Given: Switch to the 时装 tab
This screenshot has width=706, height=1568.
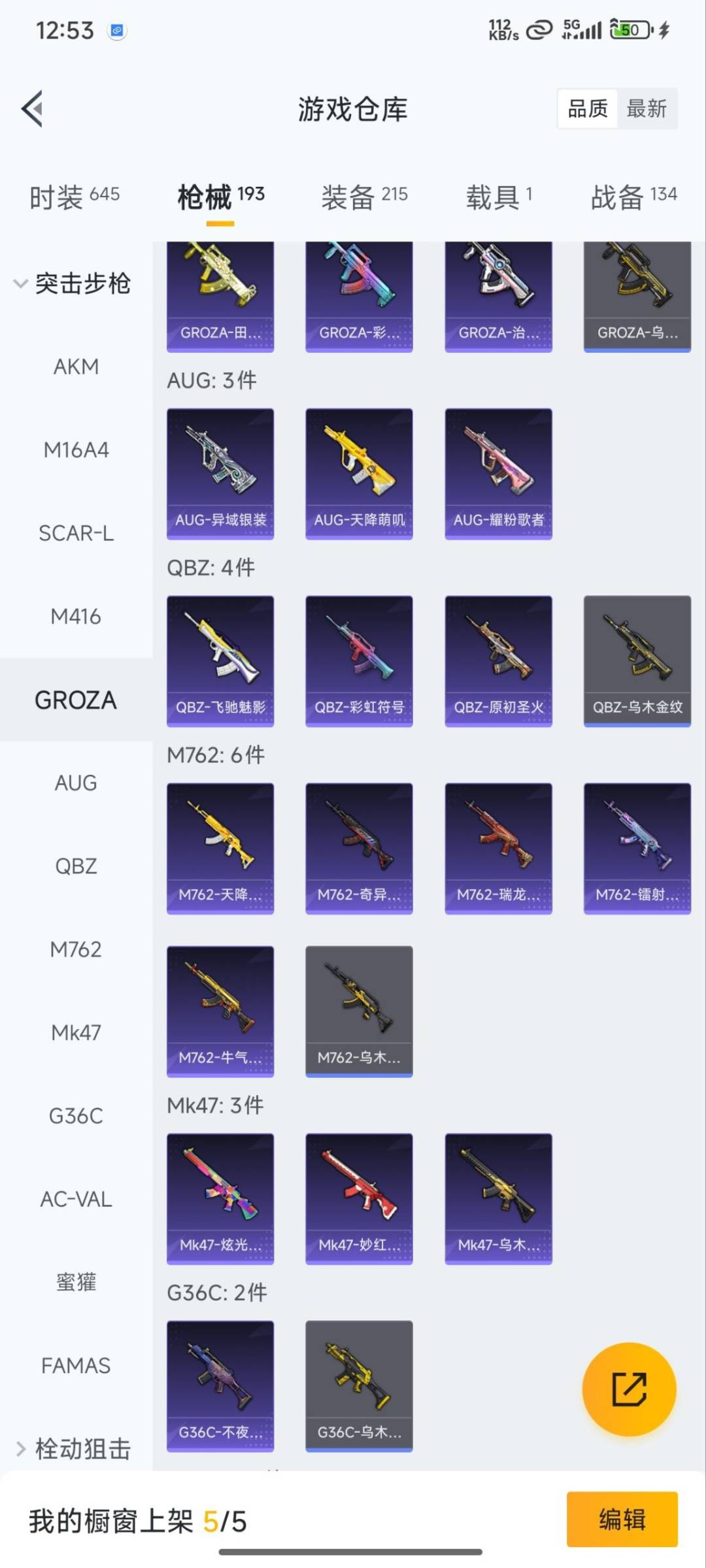Looking at the screenshot, I should pyautogui.click(x=74, y=196).
